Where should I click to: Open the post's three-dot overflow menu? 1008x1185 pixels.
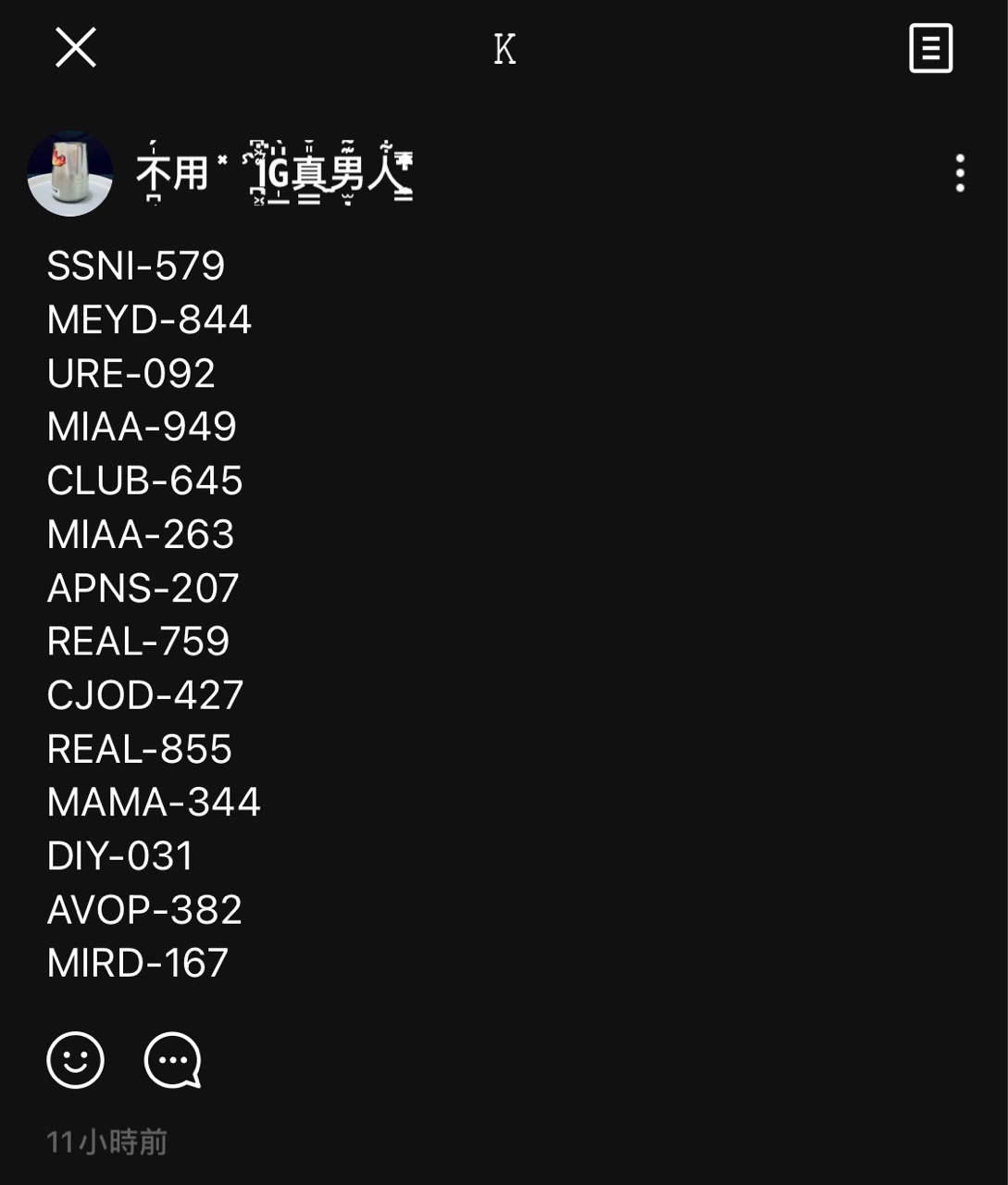[960, 173]
